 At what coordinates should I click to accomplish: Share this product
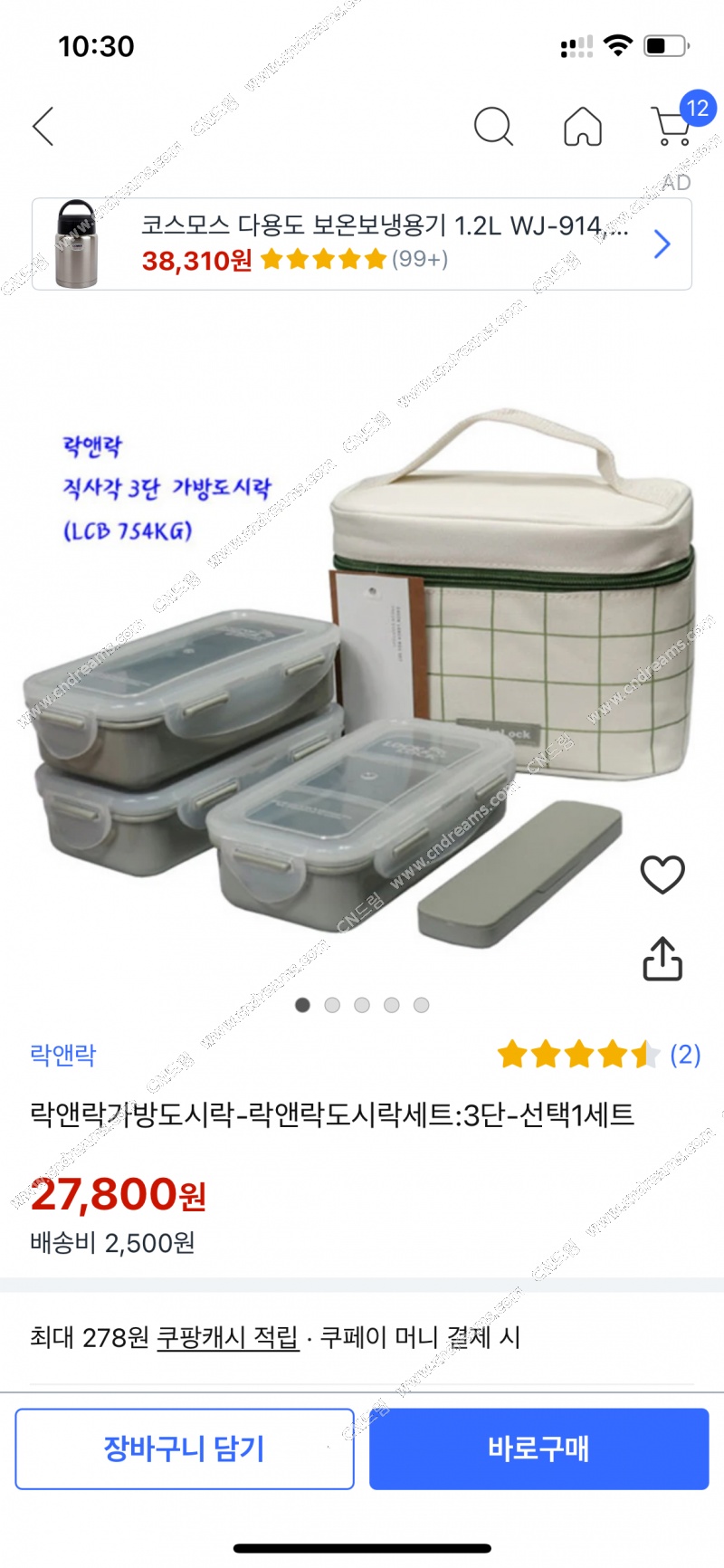coord(662,959)
